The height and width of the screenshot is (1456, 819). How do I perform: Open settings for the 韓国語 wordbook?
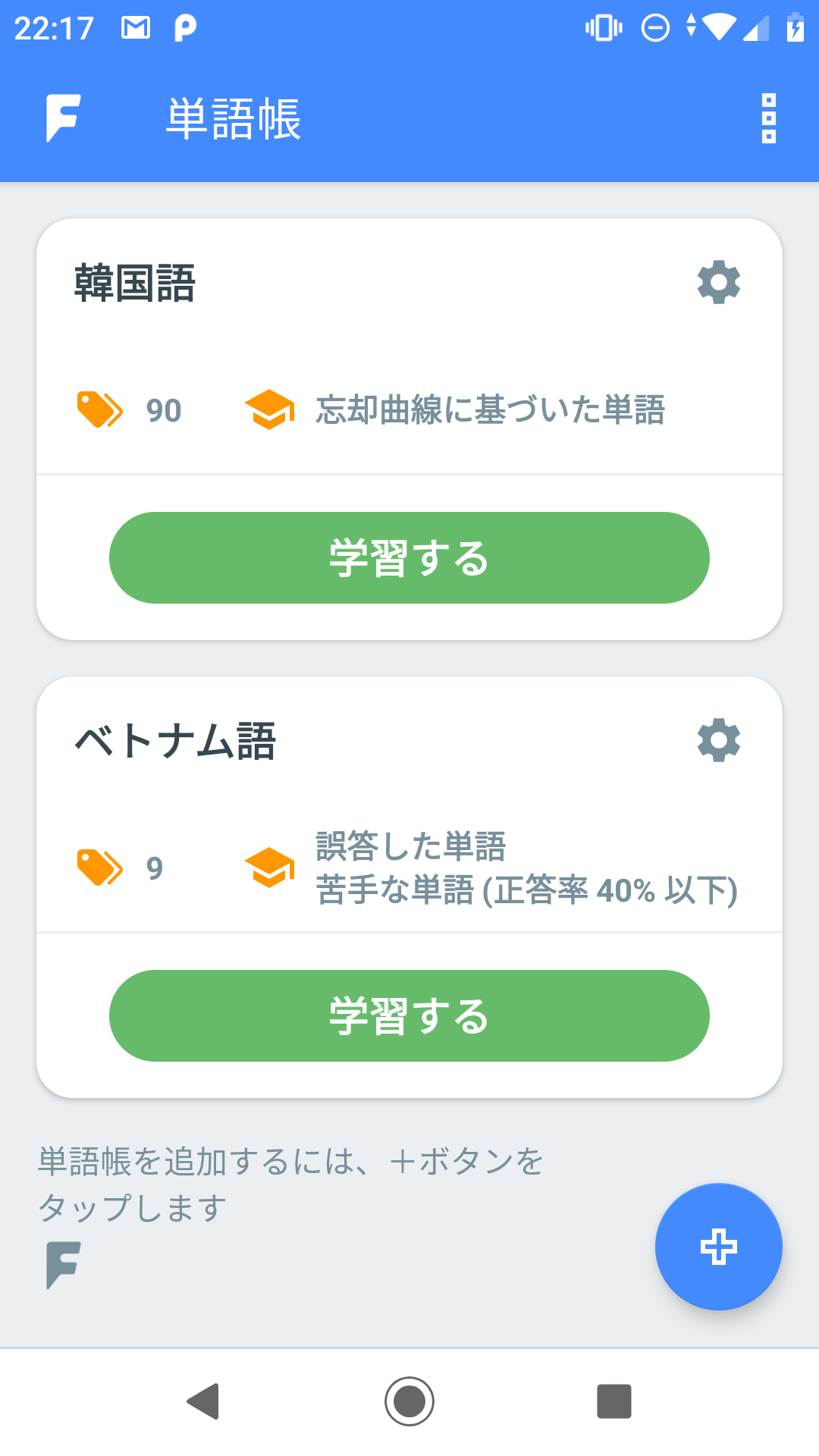click(717, 283)
